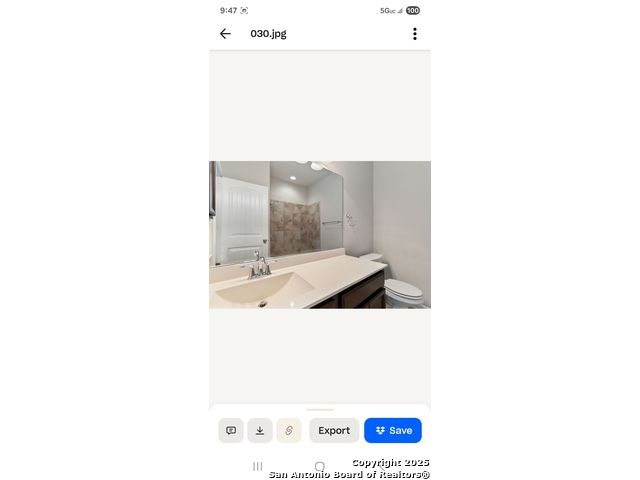Go to the home screen
The height and width of the screenshot is (480, 640).
[320, 466]
